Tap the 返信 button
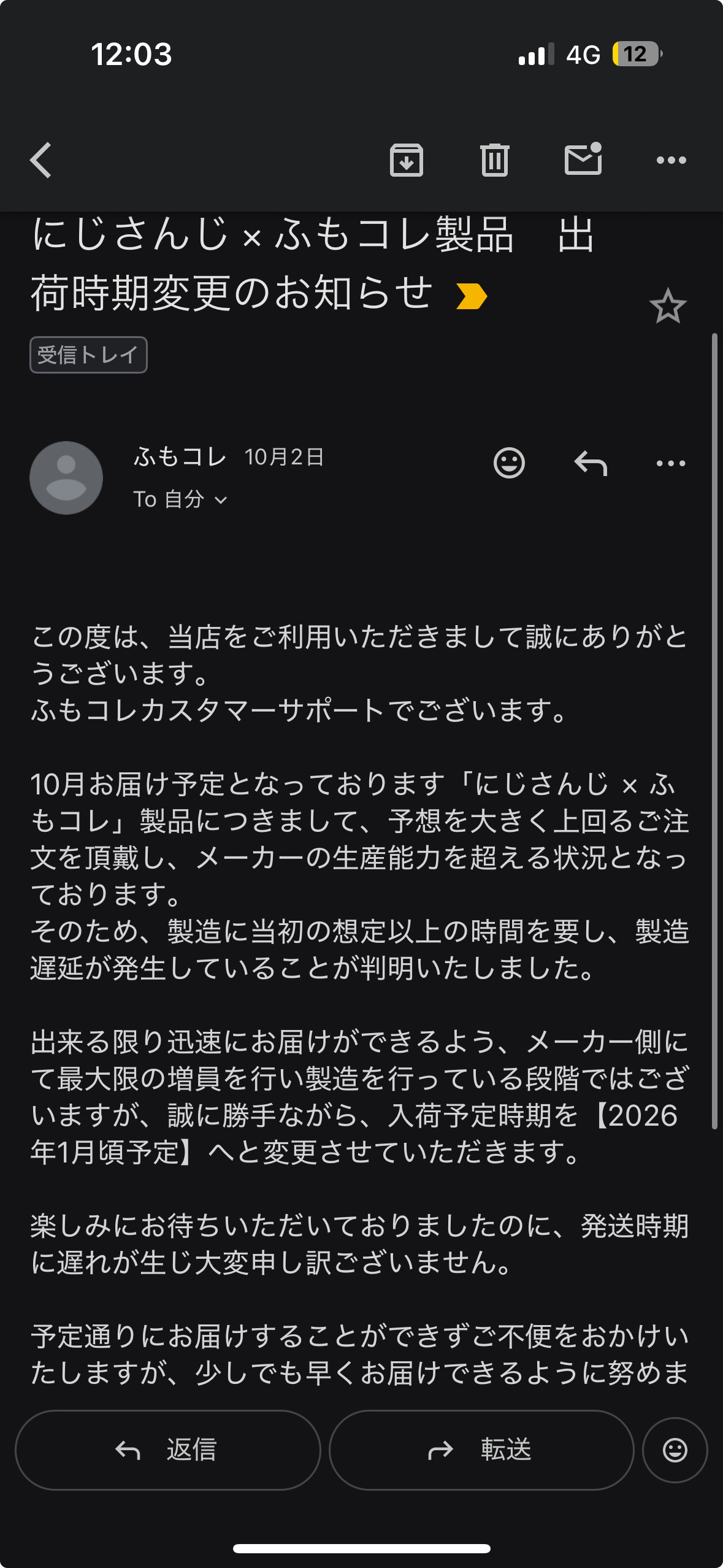This screenshot has height=1568, width=723. (167, 1450)
